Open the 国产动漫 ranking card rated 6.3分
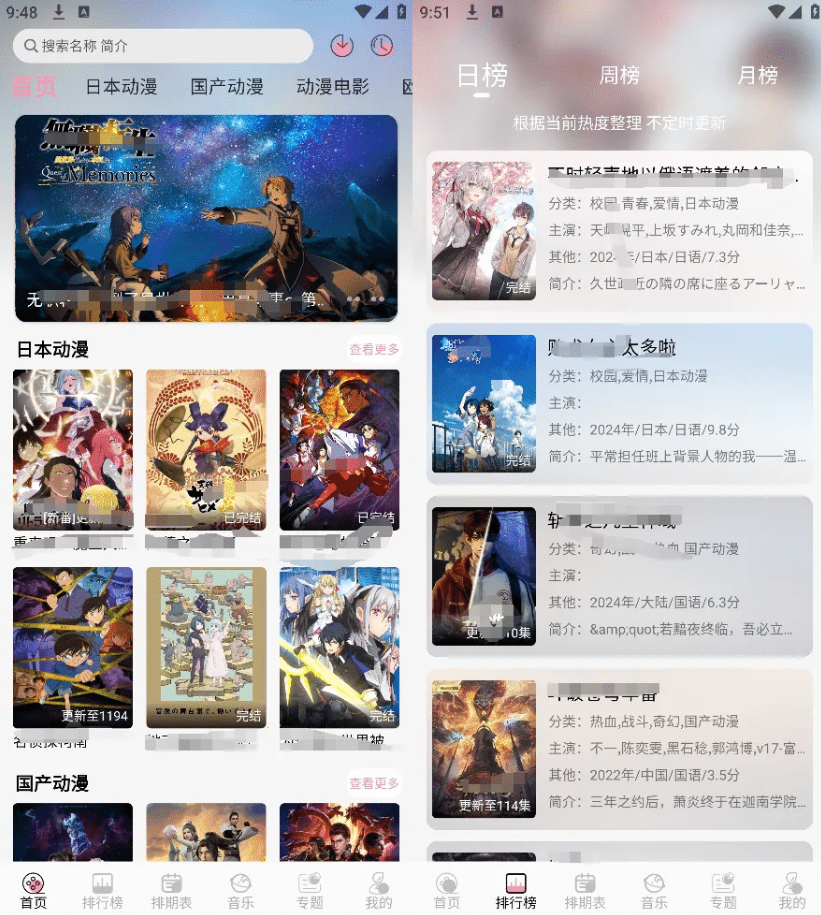The width and height of the screenshot is (821, 915). pos(619,576)
